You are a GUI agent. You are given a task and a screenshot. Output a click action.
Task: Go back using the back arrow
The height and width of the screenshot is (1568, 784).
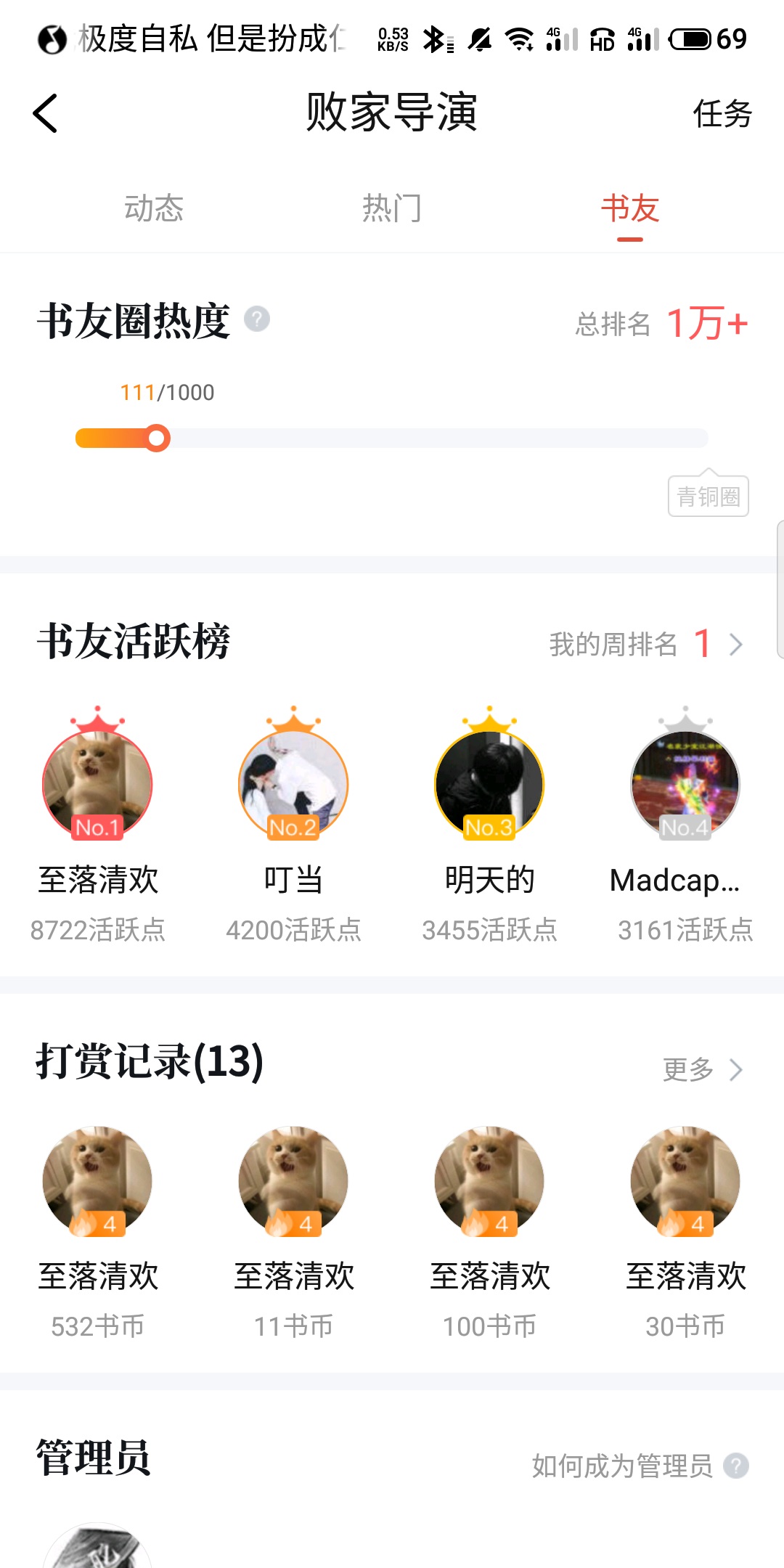46,114
